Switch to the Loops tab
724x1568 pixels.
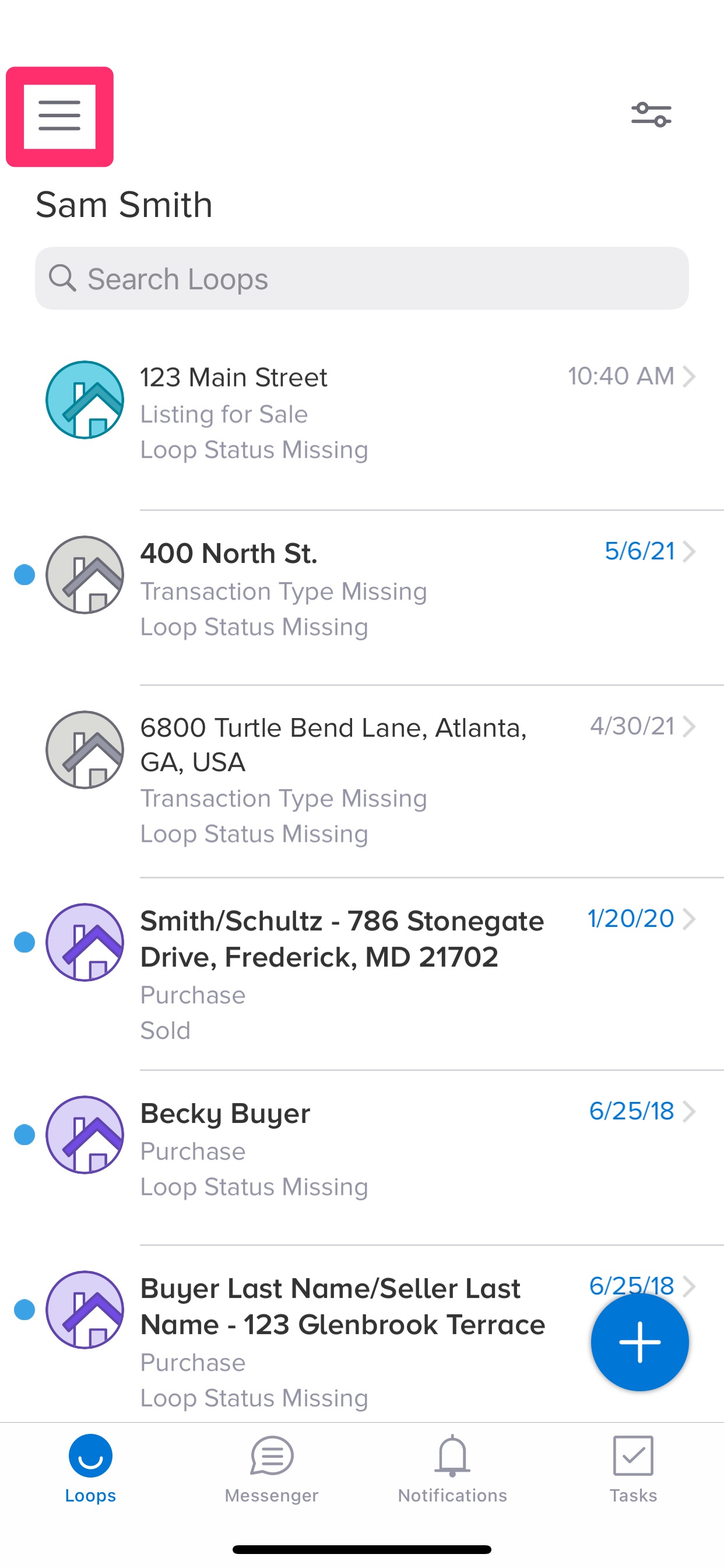coord(91,1468)
